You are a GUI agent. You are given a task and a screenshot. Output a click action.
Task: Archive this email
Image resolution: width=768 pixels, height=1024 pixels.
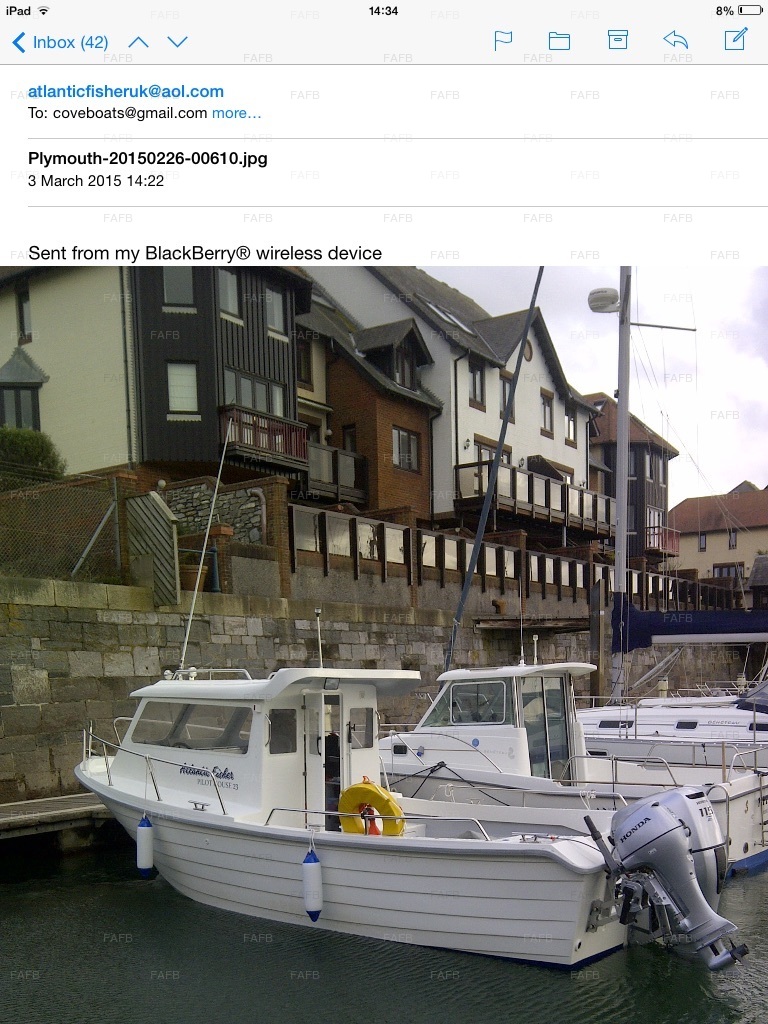618,40
